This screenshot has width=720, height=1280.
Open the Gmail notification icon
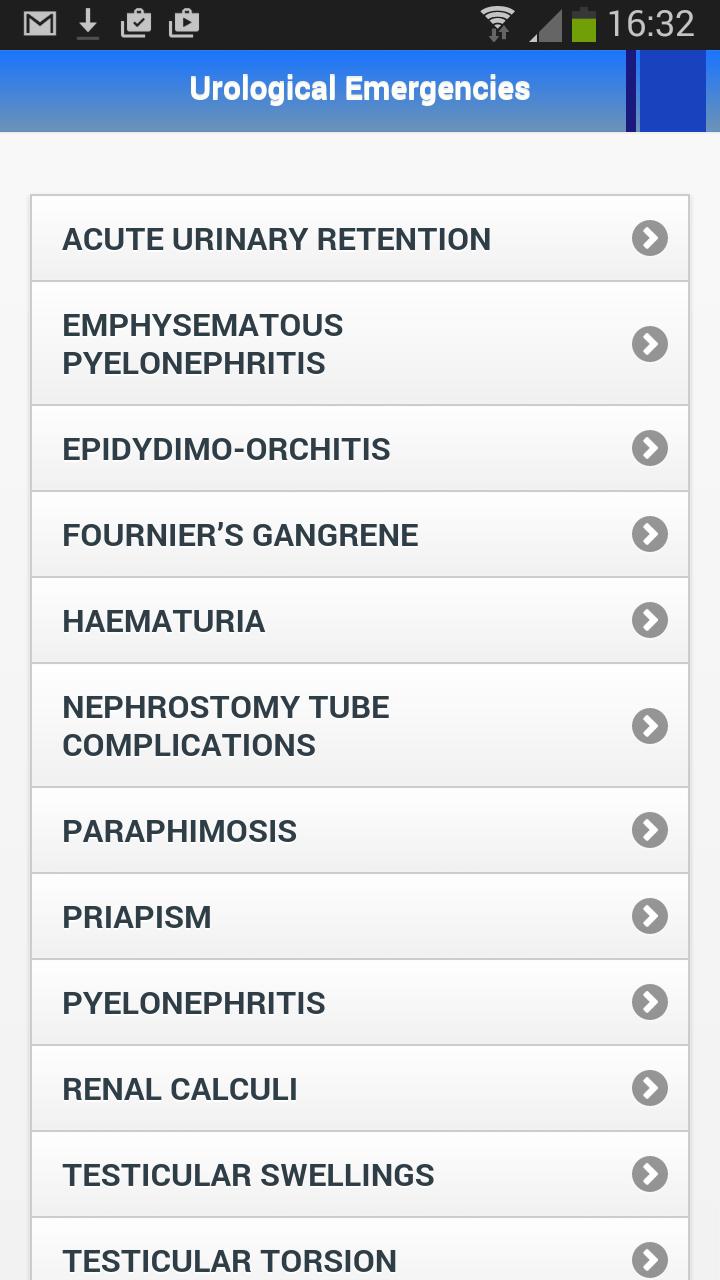click(x=40, y=22)
